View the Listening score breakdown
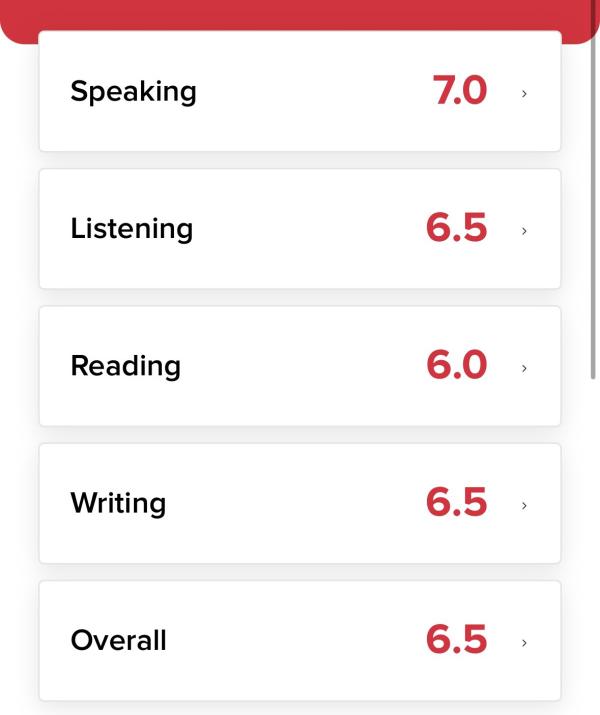Viewport: 600px width, 715px height. point(299,229)
